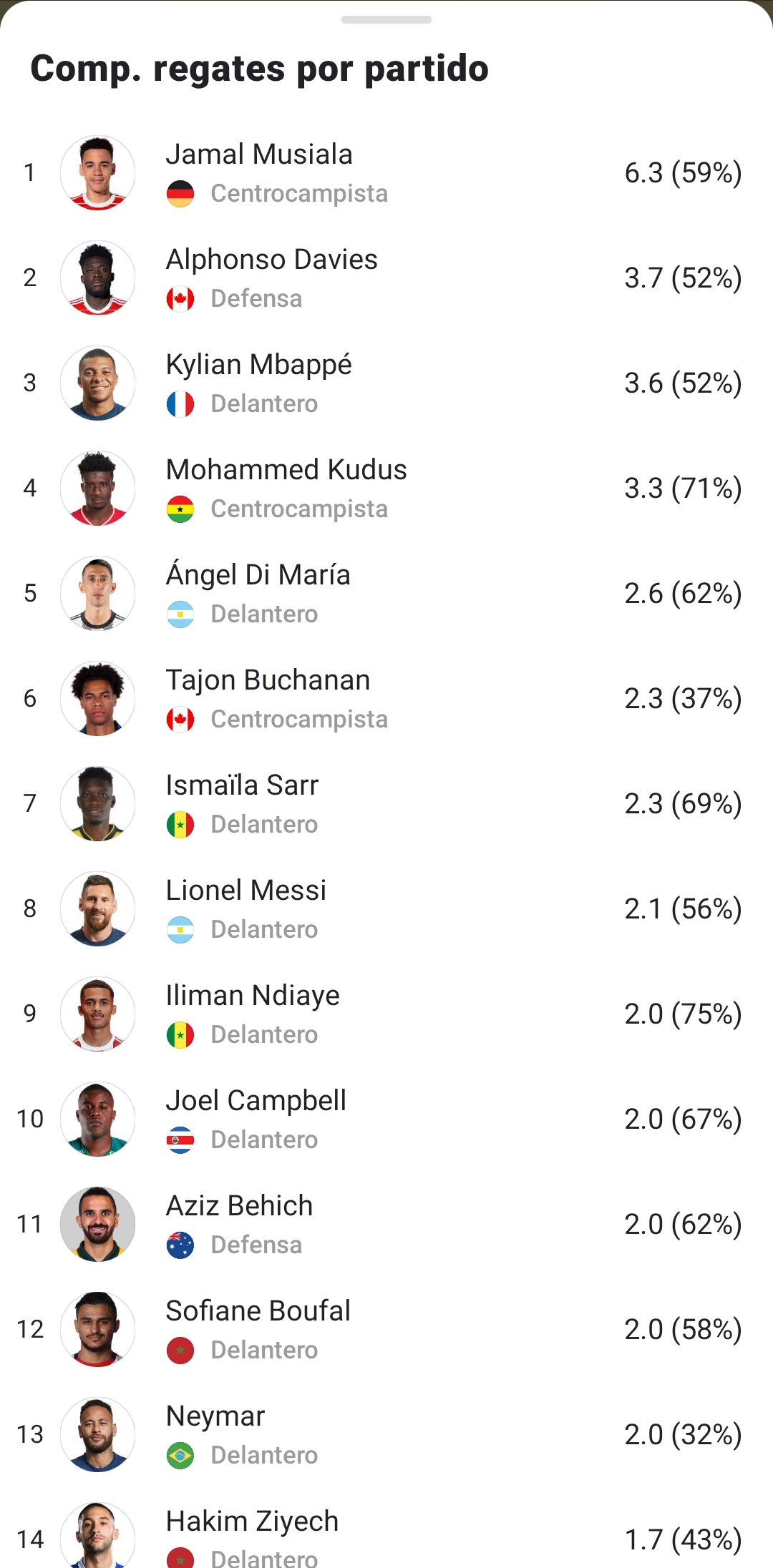Screen dimensions: 773x1568
Task: Select Mohammed Kudus from the list
Action: point(386,488)
